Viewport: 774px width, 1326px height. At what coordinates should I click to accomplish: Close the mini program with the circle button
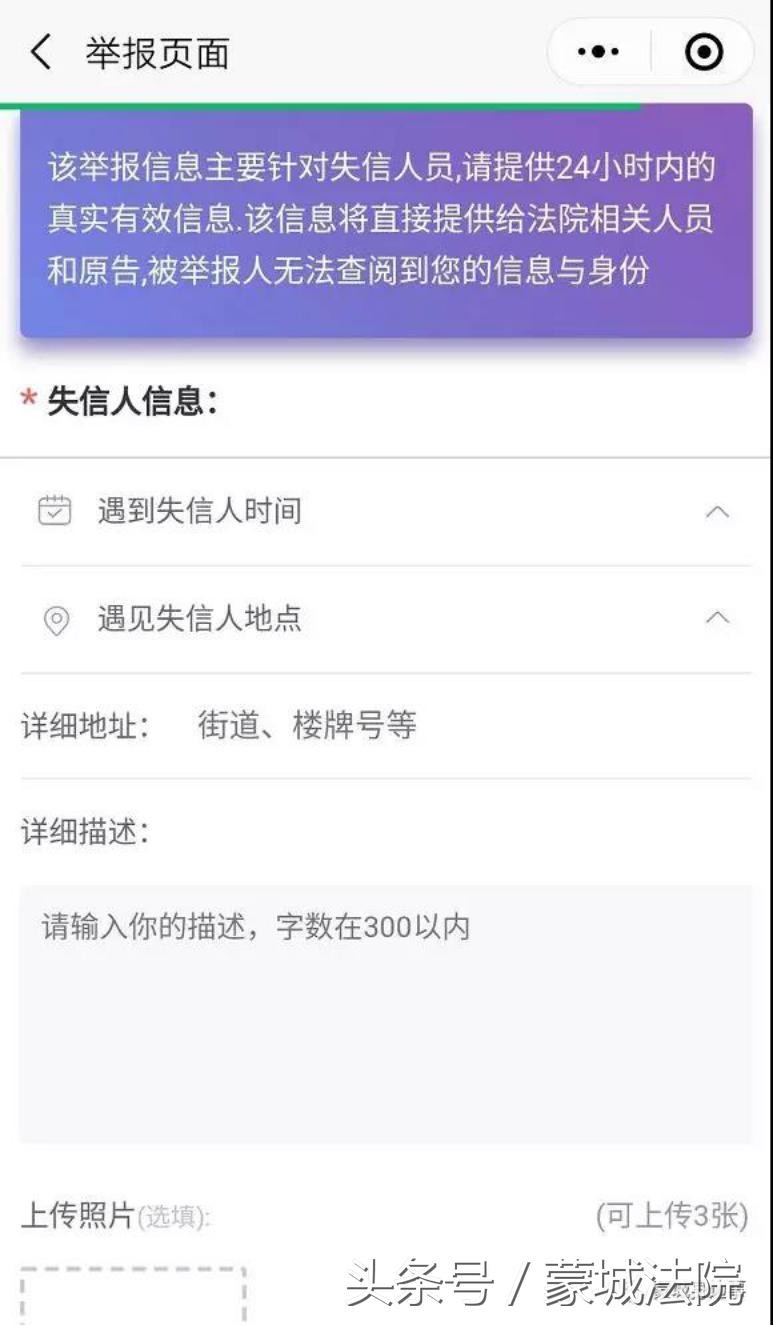[x=704, y=52]
